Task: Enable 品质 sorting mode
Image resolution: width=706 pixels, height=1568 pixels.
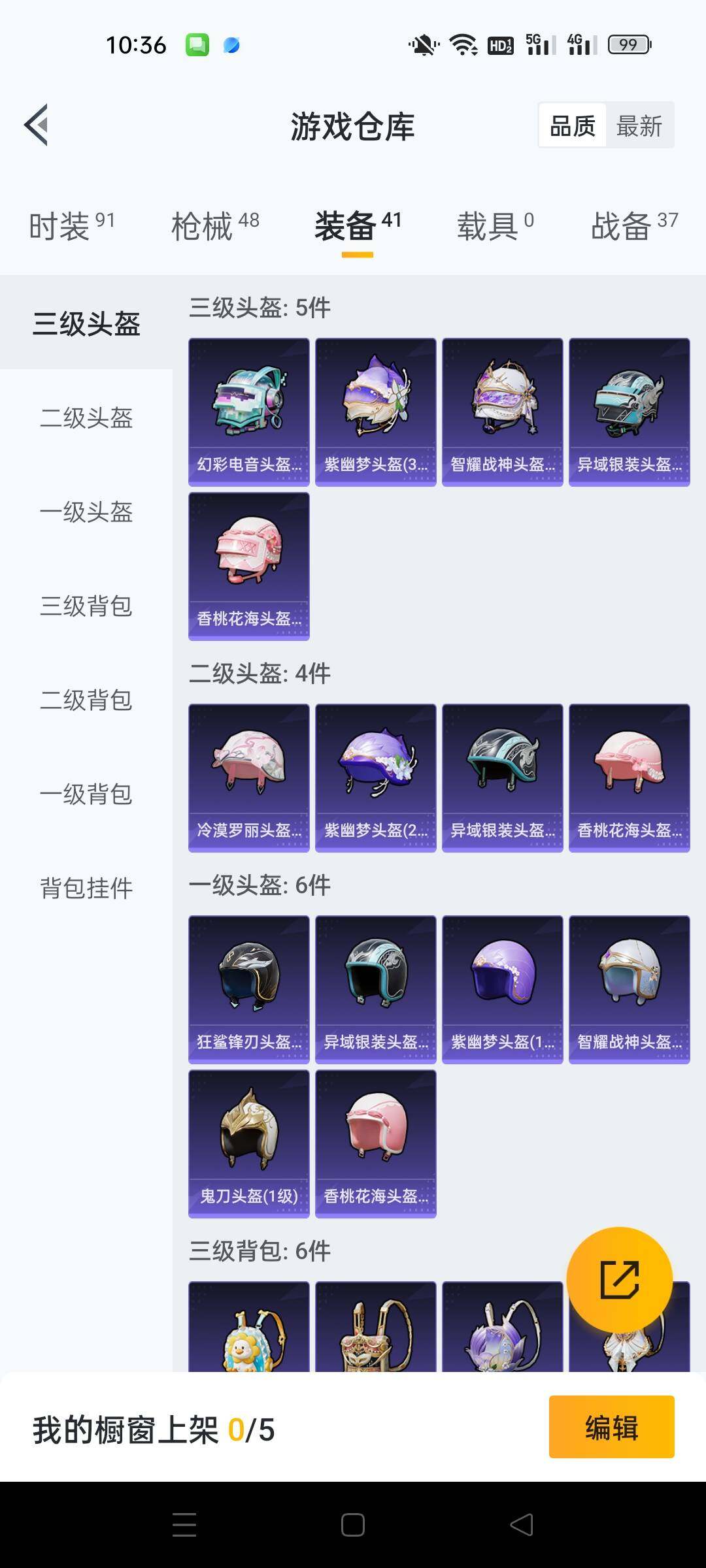Action: pos(571,124)
